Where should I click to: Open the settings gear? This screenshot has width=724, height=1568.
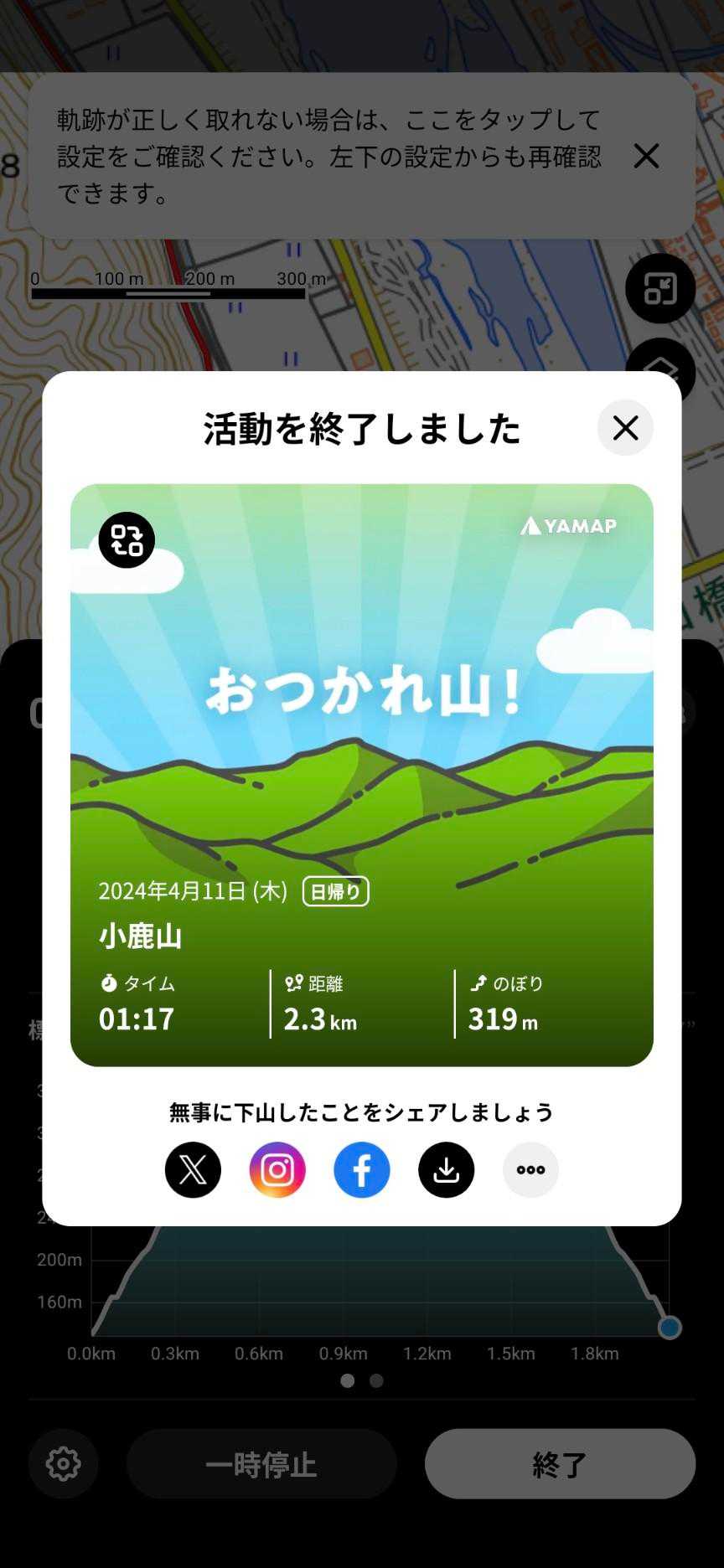64,1463
